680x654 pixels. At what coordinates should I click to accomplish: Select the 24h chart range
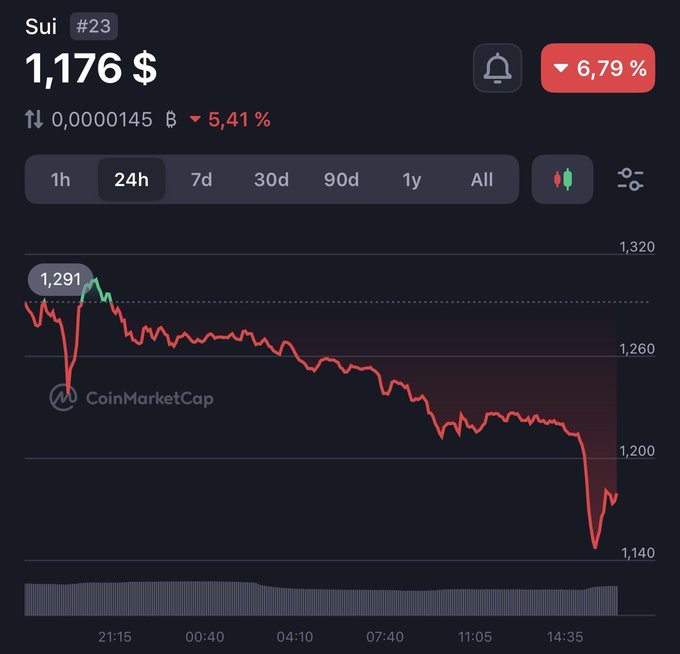point(131,180)
